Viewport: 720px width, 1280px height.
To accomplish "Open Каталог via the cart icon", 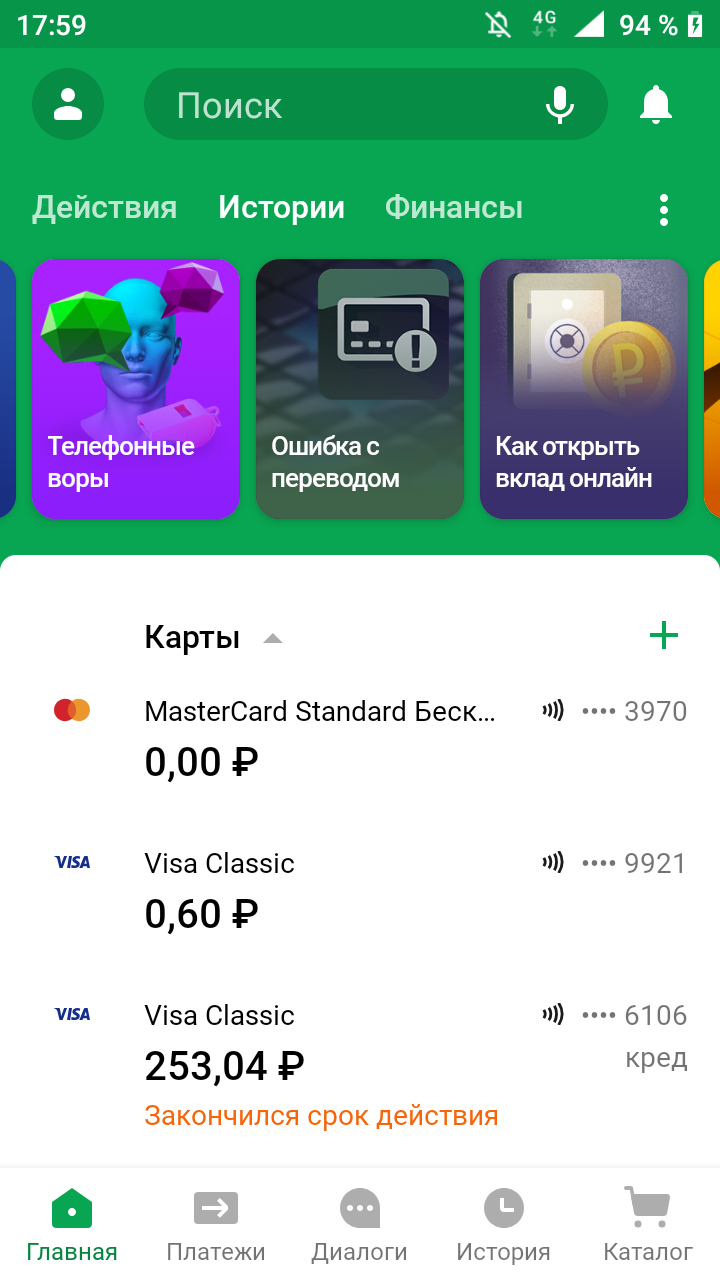I will point(647,1207).
